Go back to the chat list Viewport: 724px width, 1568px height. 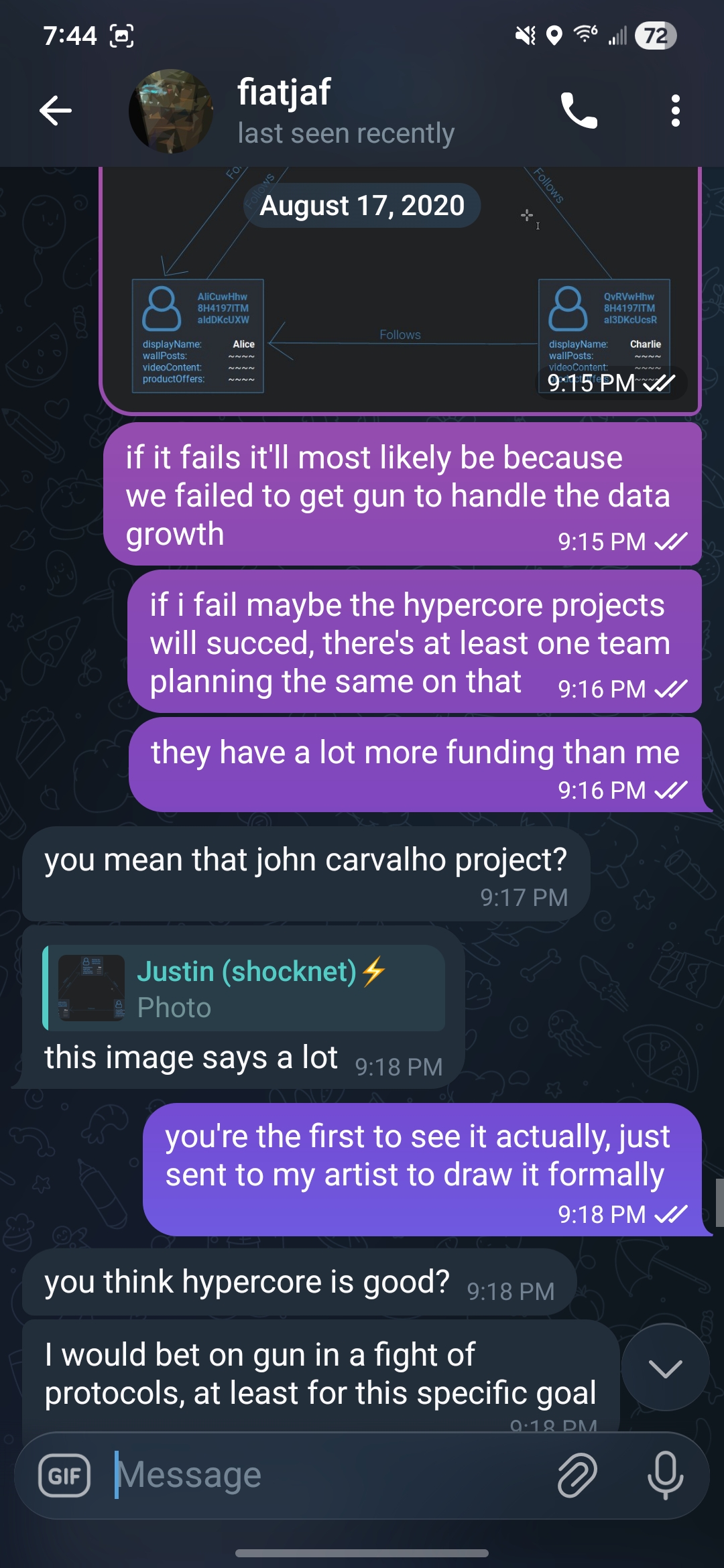pos(56,111)
